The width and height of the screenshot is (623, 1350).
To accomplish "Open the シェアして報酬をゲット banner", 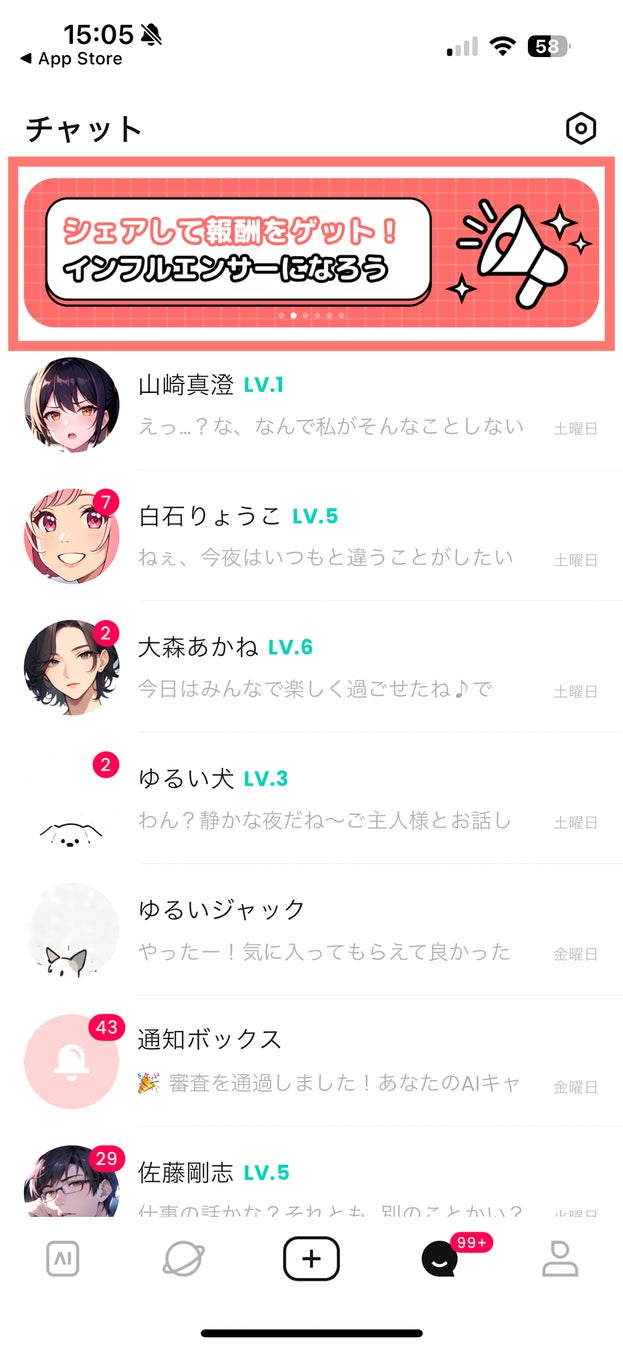I will (311, 253).
